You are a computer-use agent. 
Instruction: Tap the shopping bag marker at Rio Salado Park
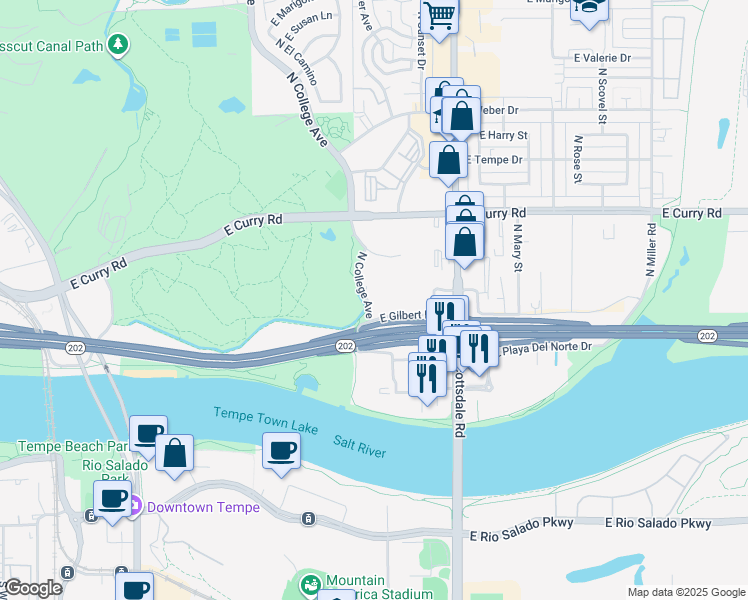click(174, 453)
